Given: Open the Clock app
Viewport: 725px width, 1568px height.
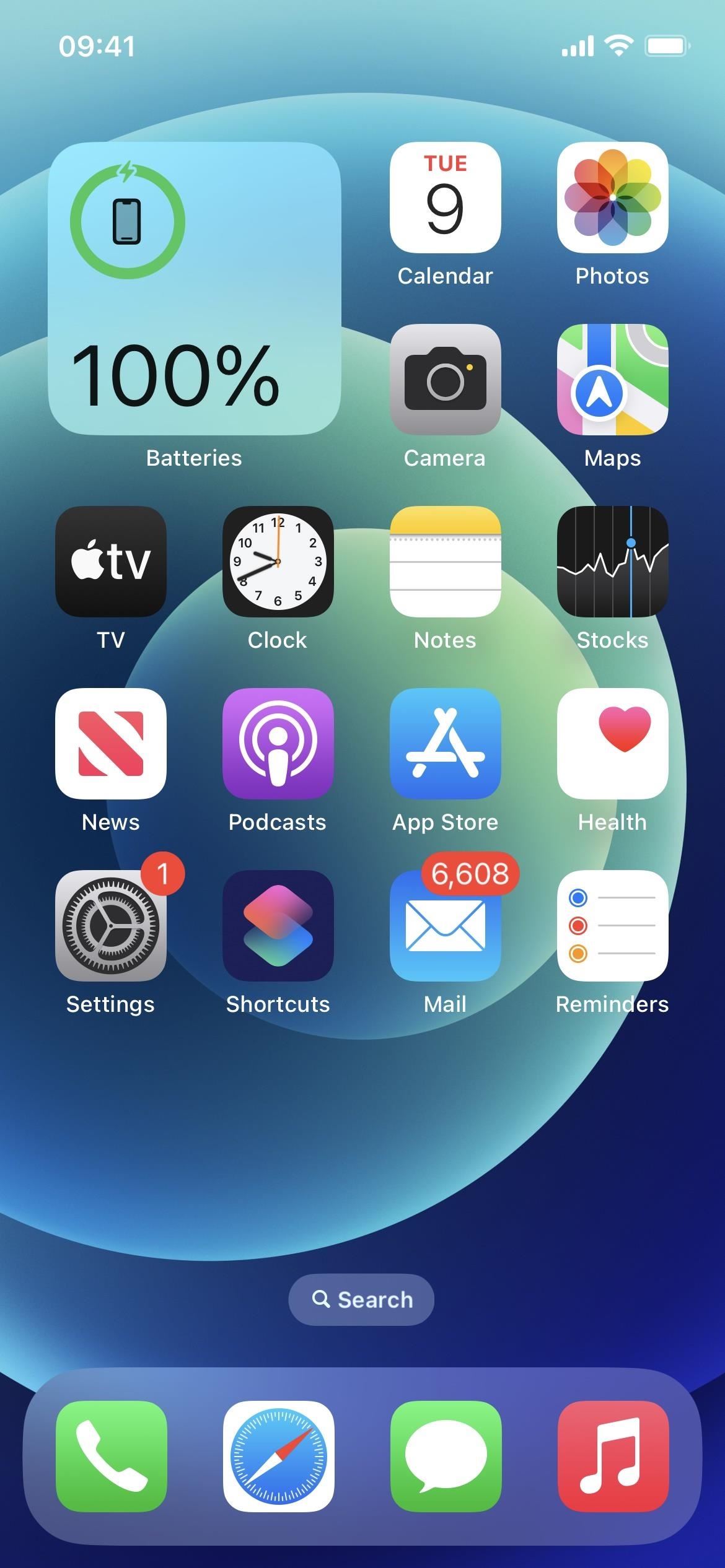Looking at the screenshot, I should [278, 562].
